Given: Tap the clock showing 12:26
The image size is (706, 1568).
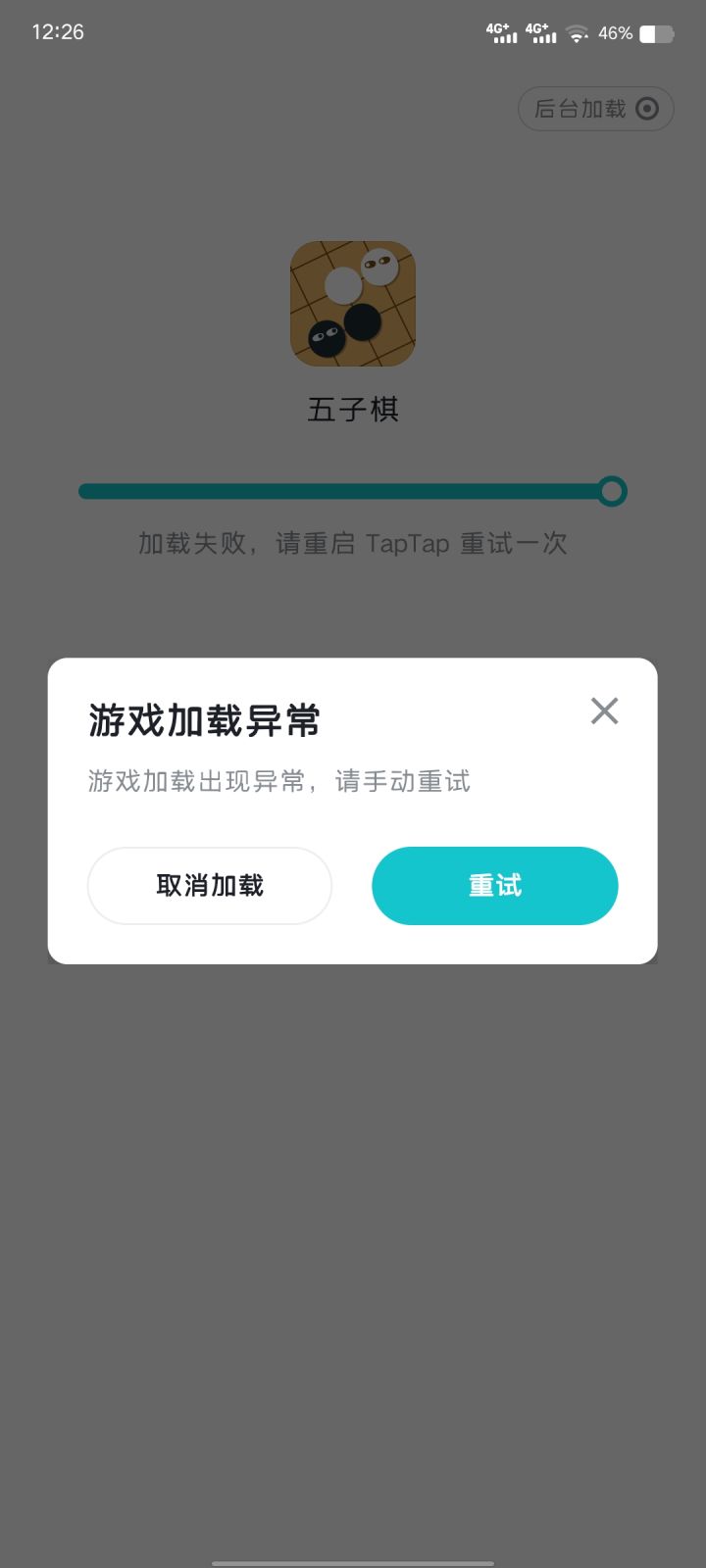Looking at the screenshot, I should pyautogui.click(x=57, y=30).
